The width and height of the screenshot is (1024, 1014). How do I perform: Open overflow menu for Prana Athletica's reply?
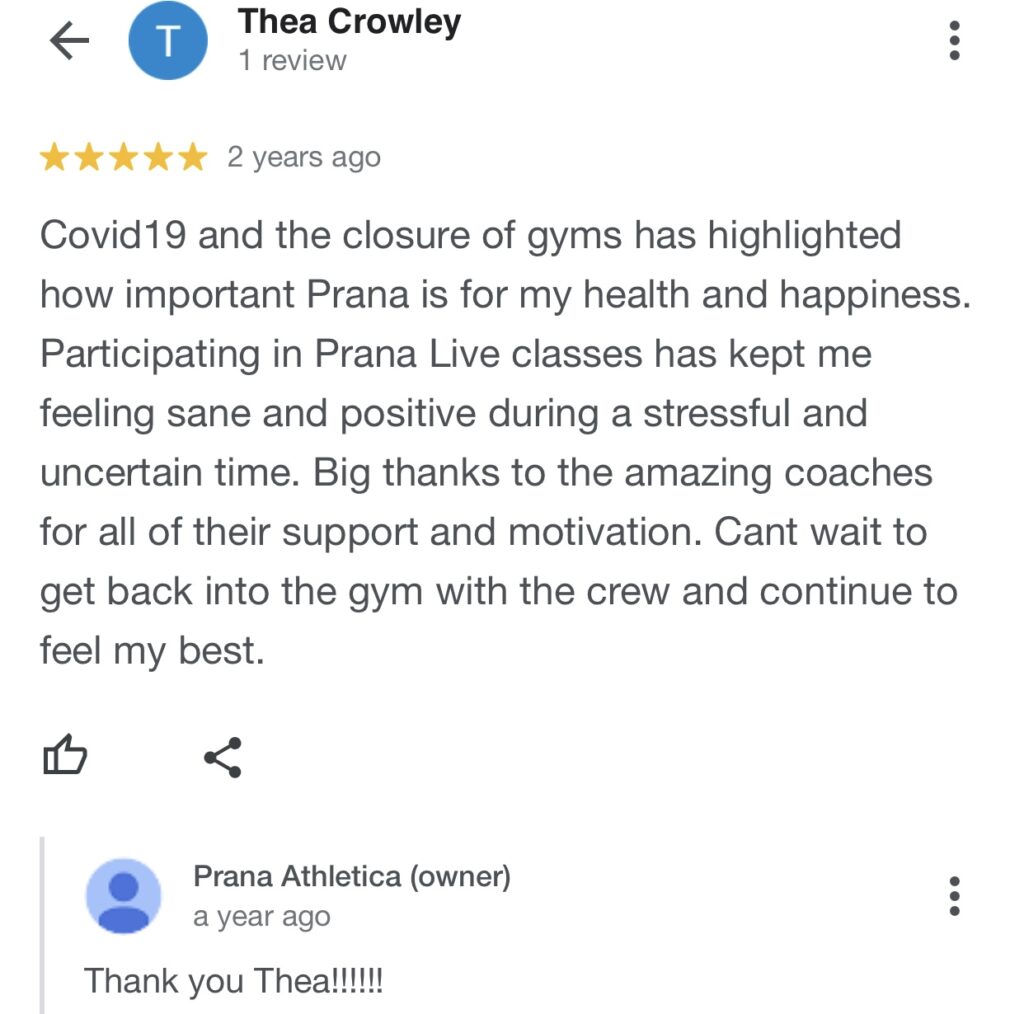tap(954, 896)
